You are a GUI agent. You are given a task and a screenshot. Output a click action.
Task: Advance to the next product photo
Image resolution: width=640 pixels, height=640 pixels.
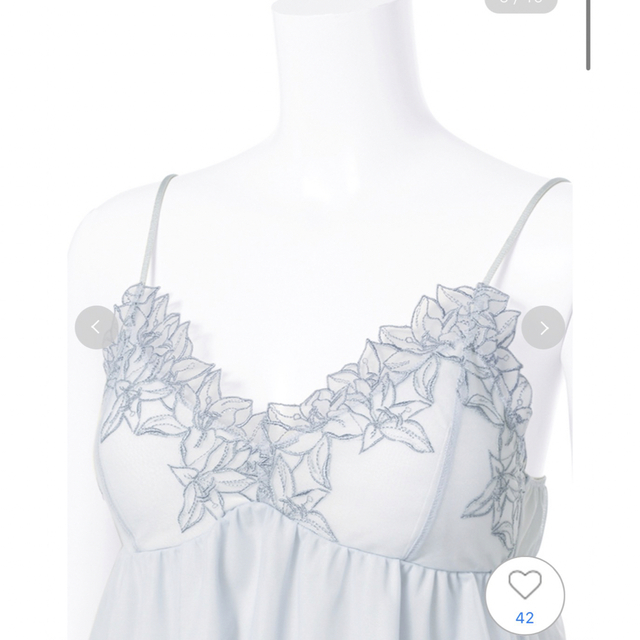click(x=543, y=327)
